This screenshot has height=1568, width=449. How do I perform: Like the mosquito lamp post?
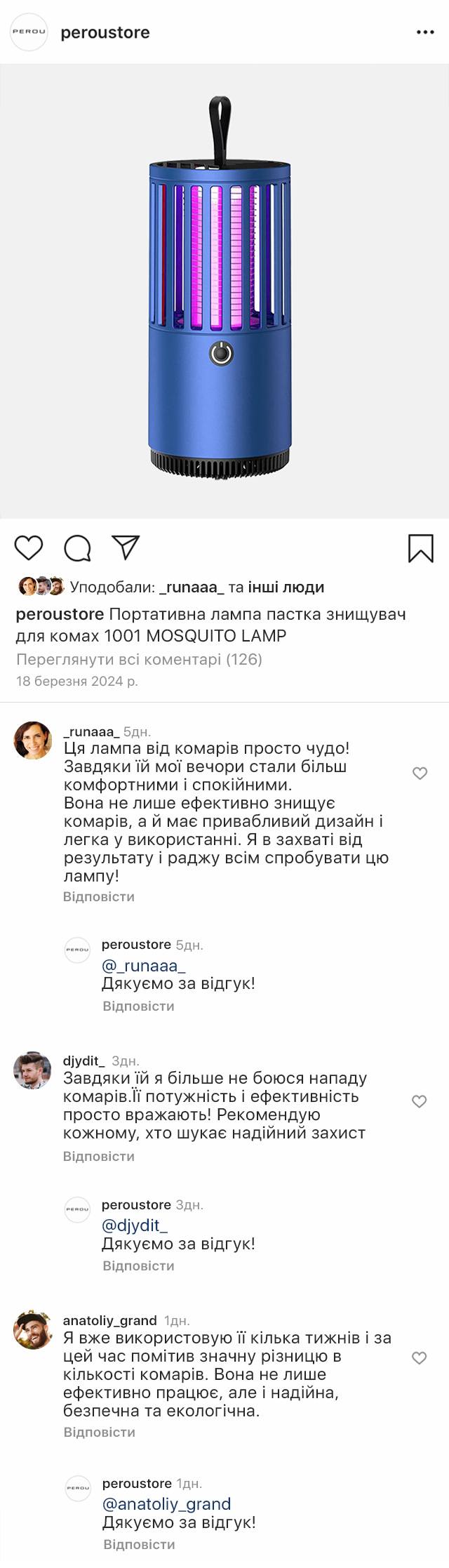click(29, 548)
